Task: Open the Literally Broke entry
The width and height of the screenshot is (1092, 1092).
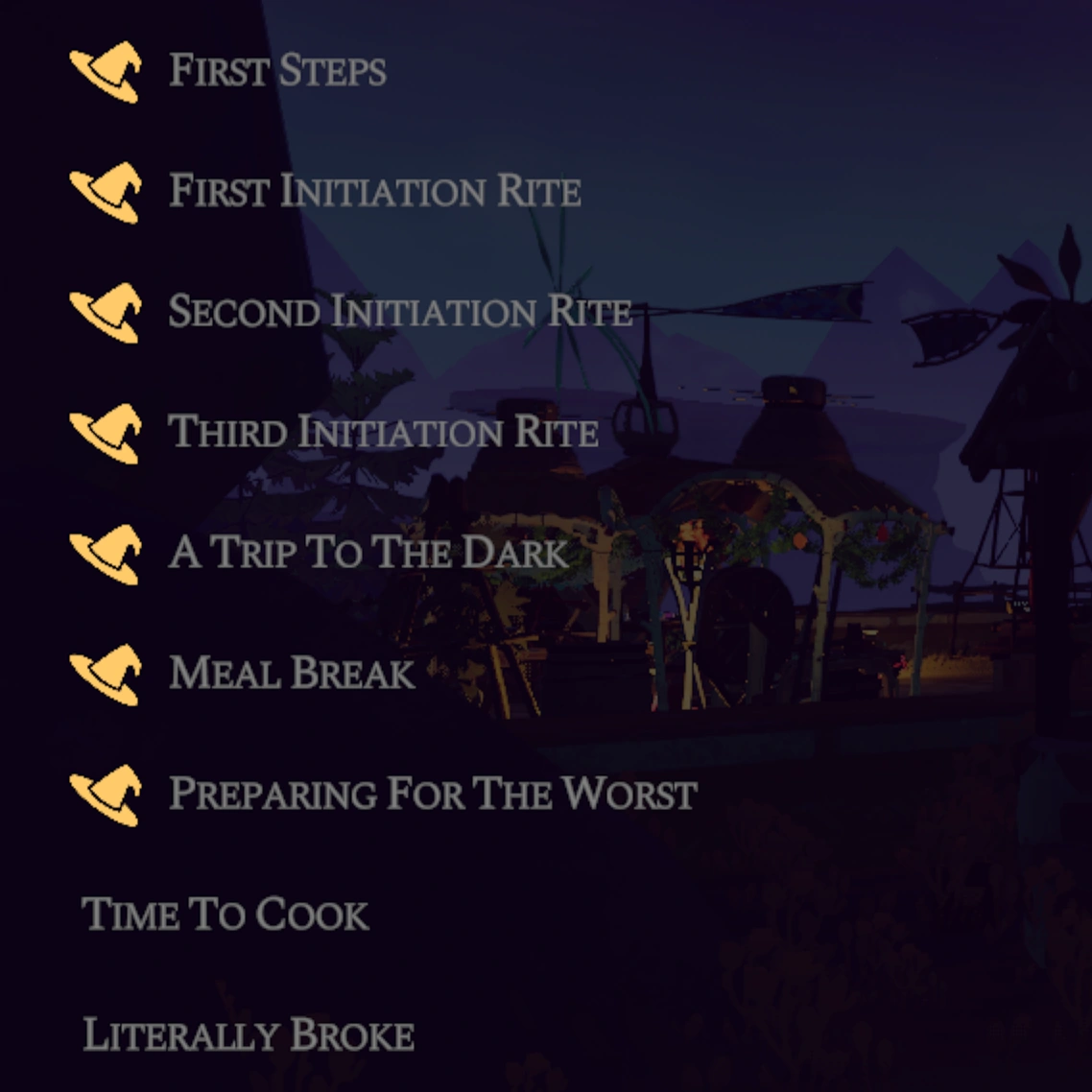Action: tap(249, 1034)
